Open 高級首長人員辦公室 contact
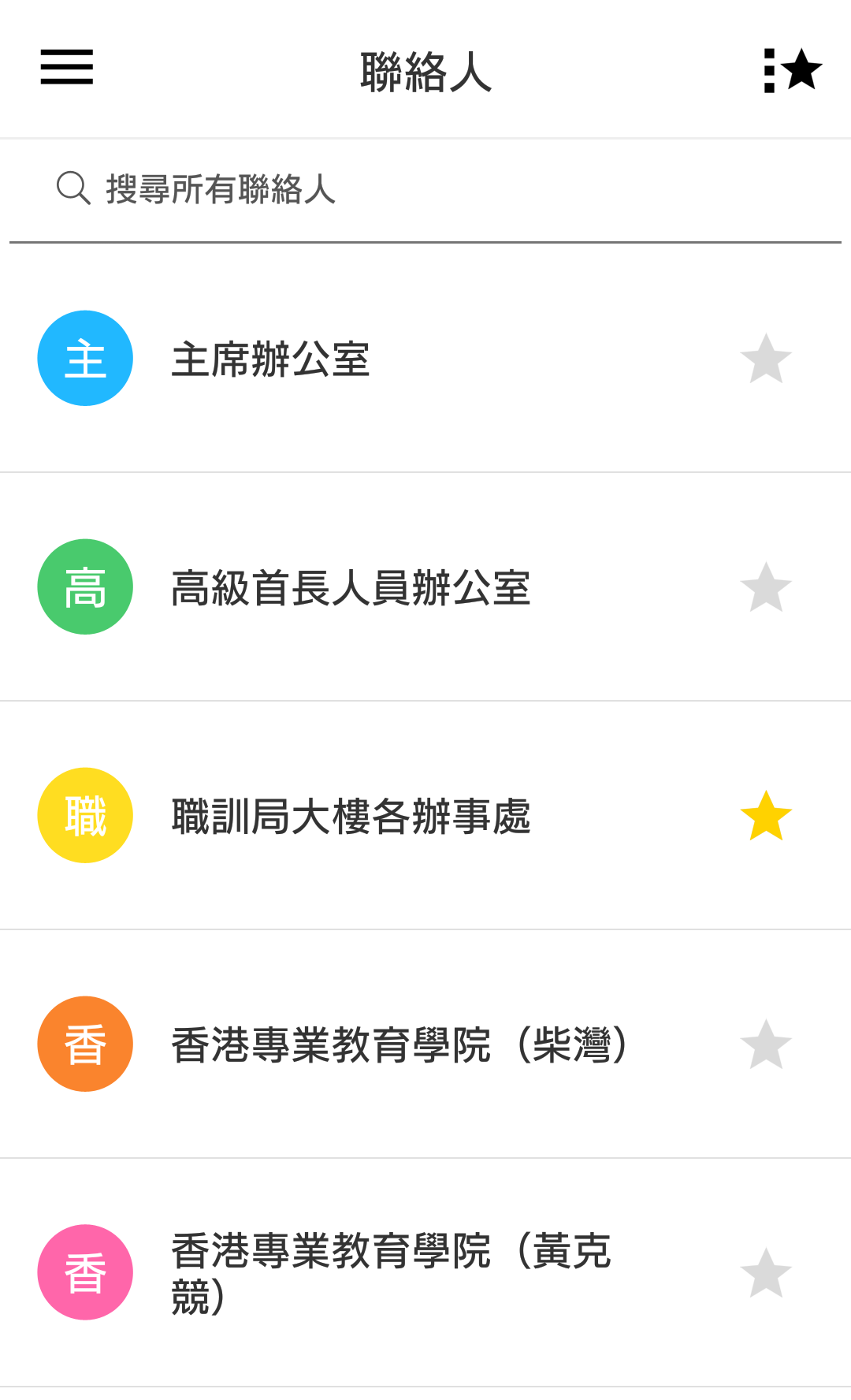The height and width of the screenshot is (1400, 851). [425, 587]
